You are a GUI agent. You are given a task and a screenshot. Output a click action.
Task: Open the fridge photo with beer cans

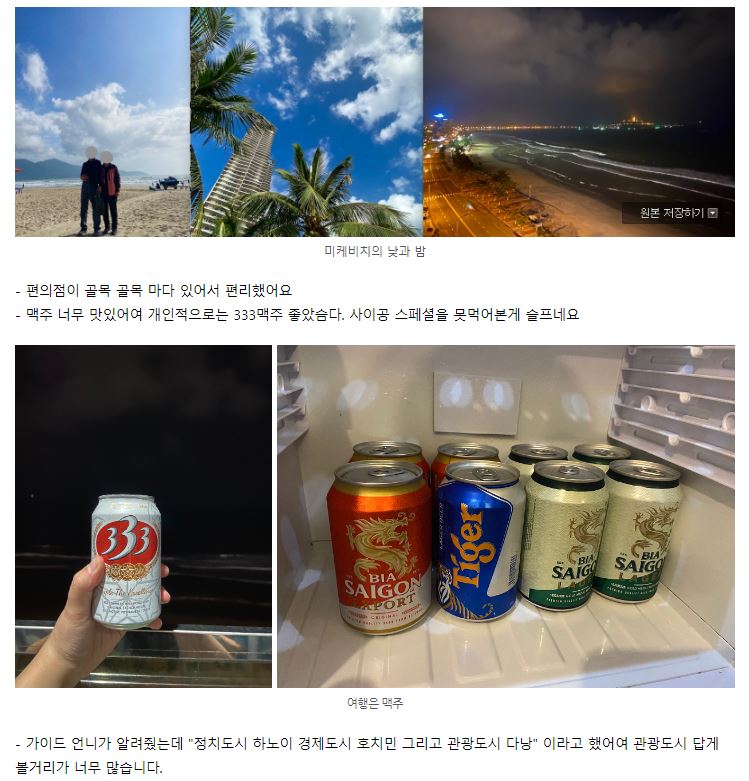click(x=505, y=516)
